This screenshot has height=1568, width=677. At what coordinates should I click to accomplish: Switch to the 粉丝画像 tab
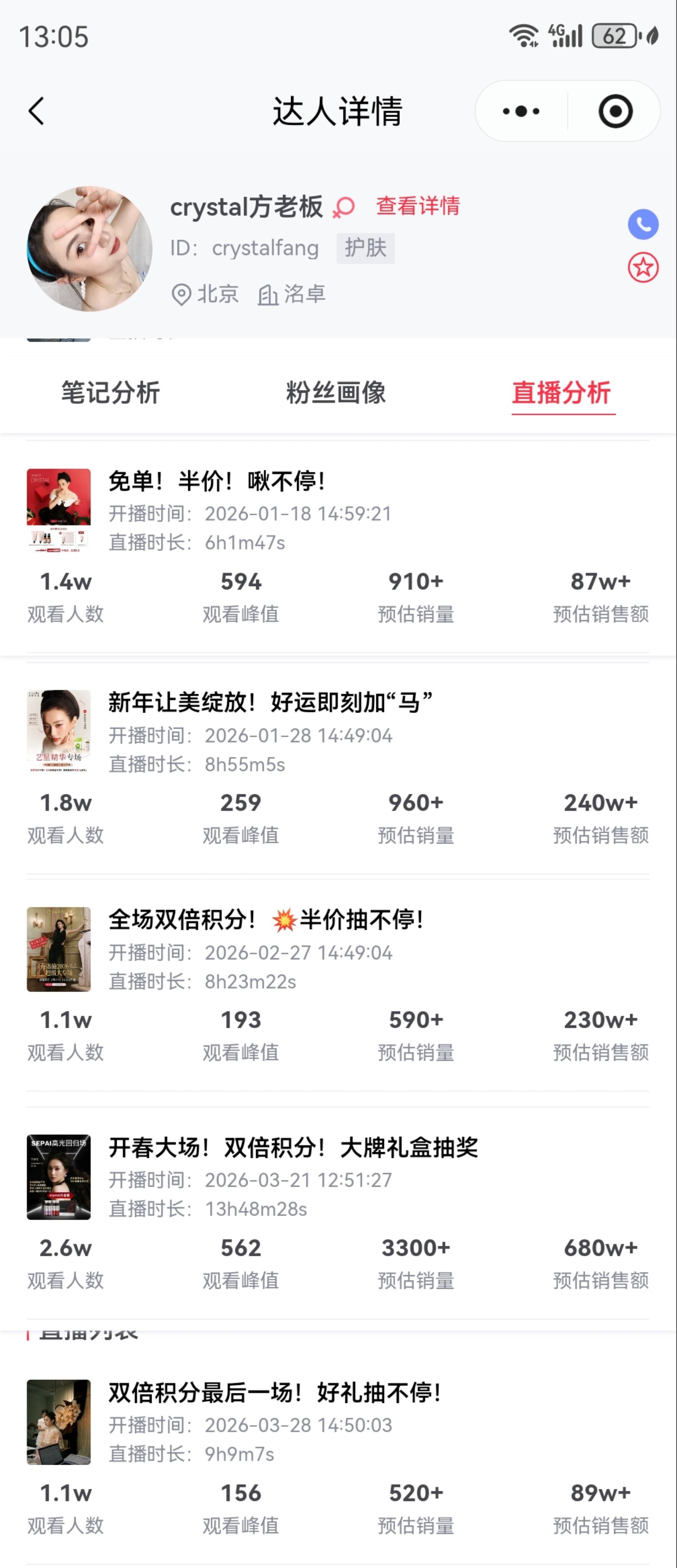(x=336, y=393)
